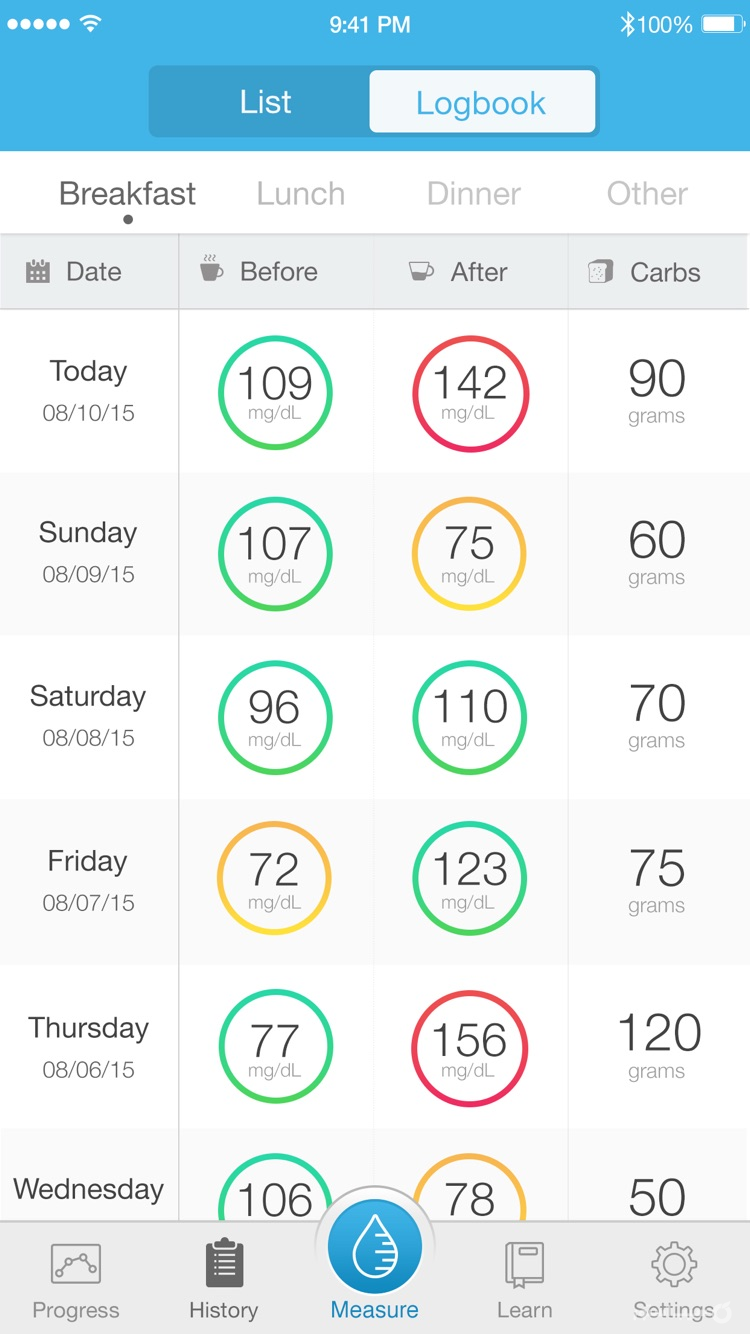Click the steaming coffee icon beside Before
The width and height of the screenshot is (750, 1334).
coord(213,269)
